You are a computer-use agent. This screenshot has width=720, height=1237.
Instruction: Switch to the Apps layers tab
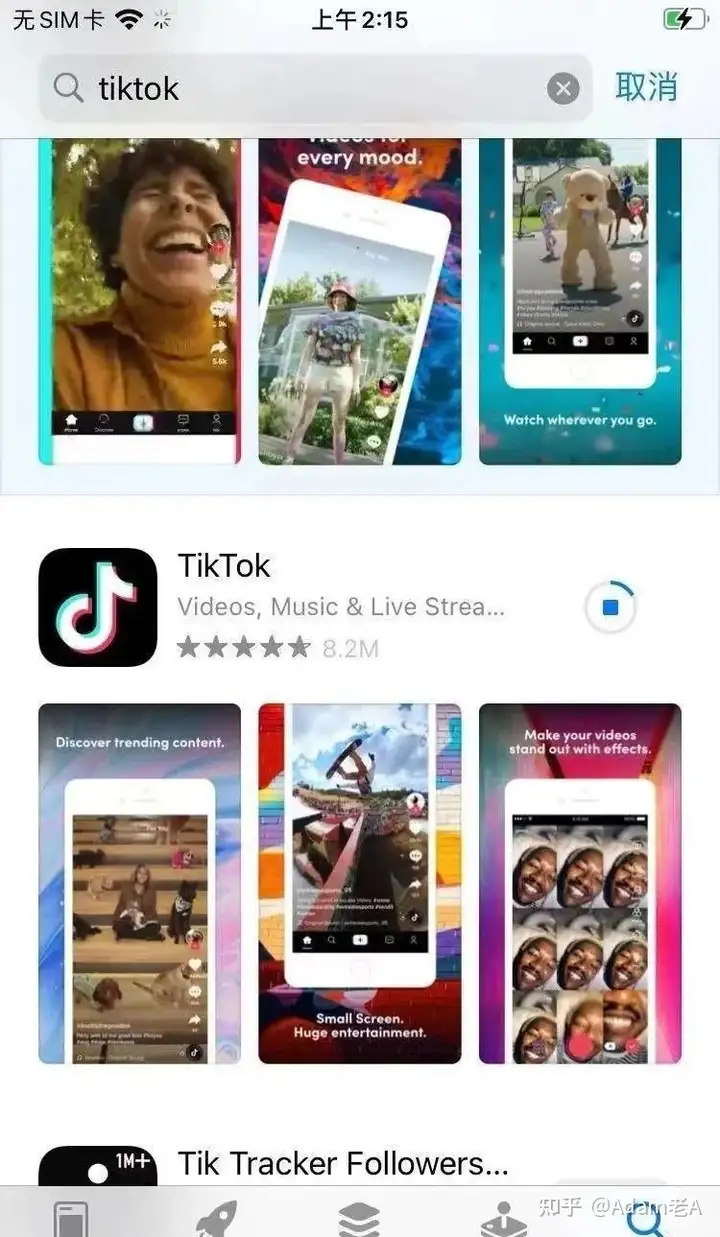[359, 1218]
